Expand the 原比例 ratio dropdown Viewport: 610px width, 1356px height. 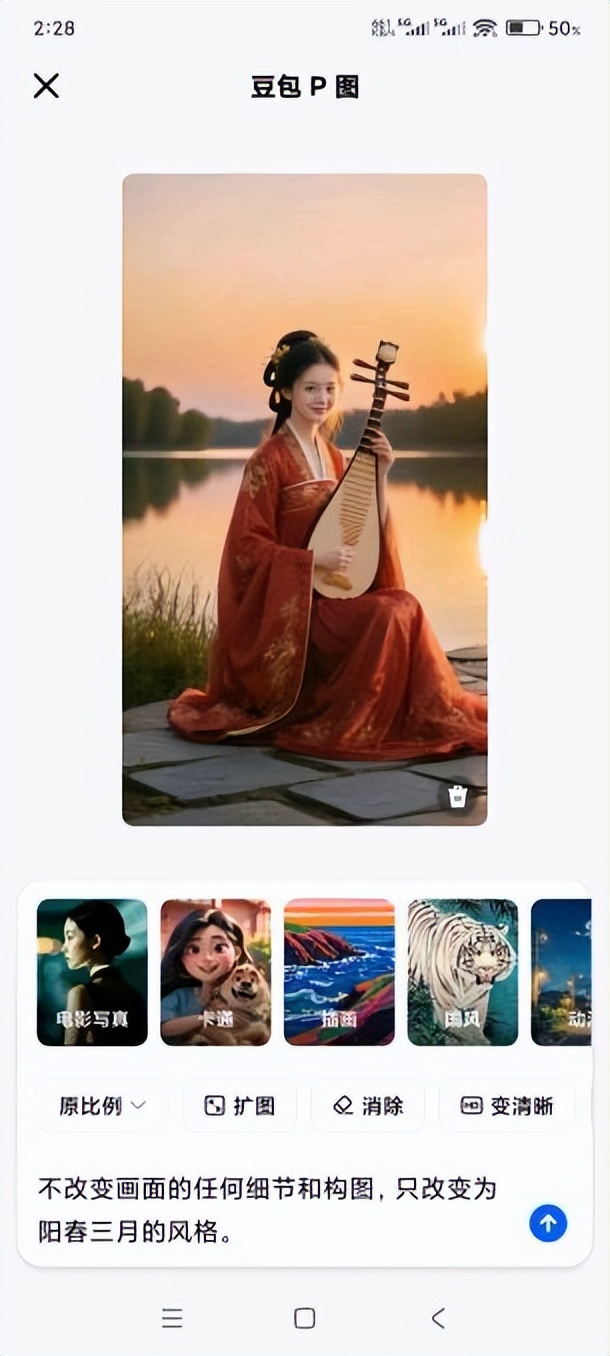coord(102,1105)
